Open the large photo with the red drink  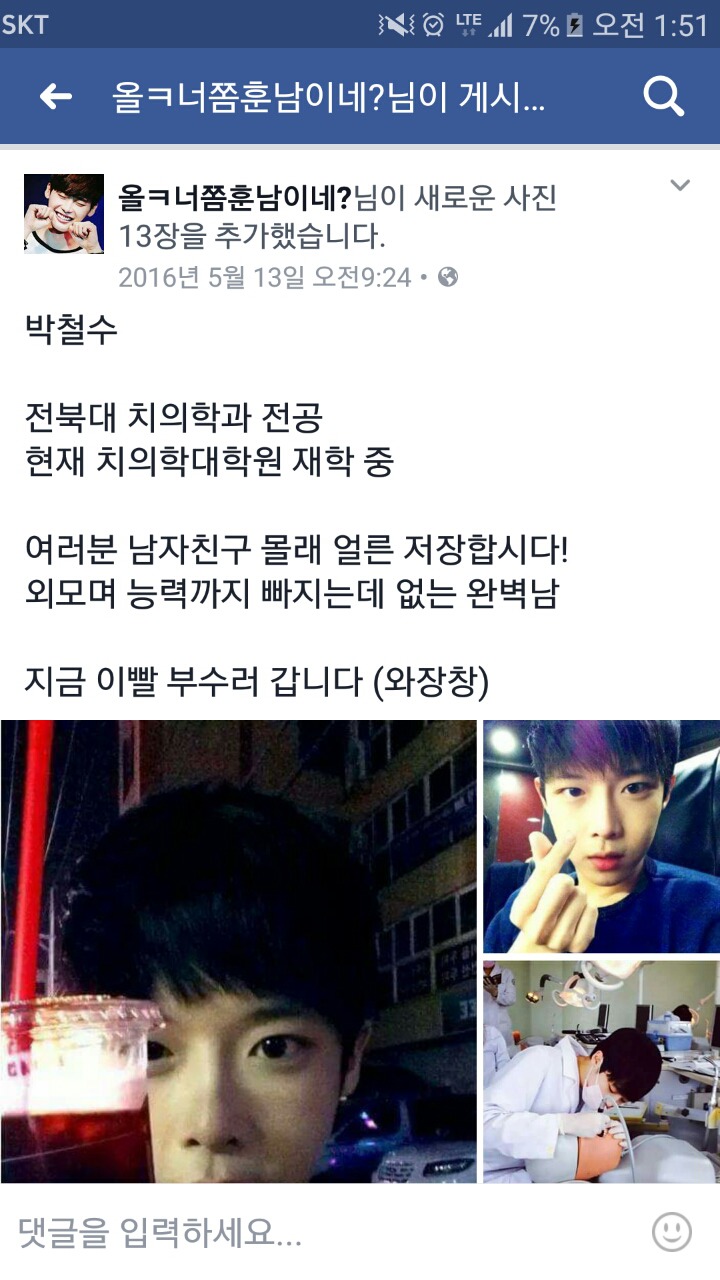click(238, 950)
